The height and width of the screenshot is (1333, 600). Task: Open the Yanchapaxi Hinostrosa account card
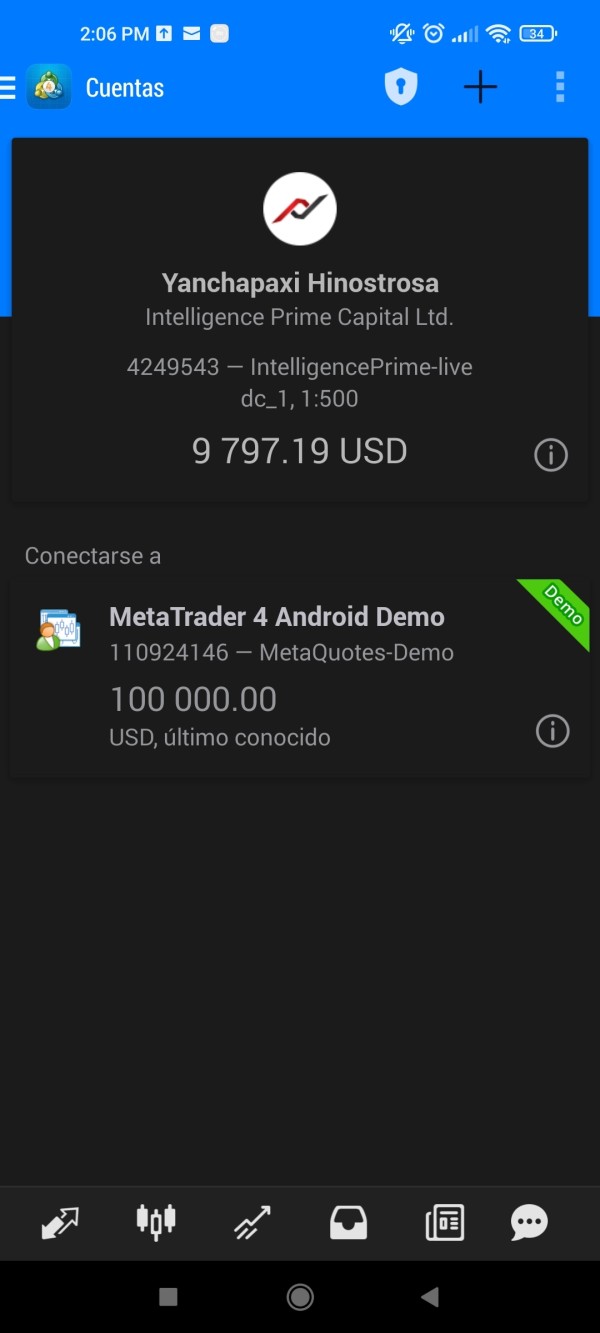tap(299, 320)
